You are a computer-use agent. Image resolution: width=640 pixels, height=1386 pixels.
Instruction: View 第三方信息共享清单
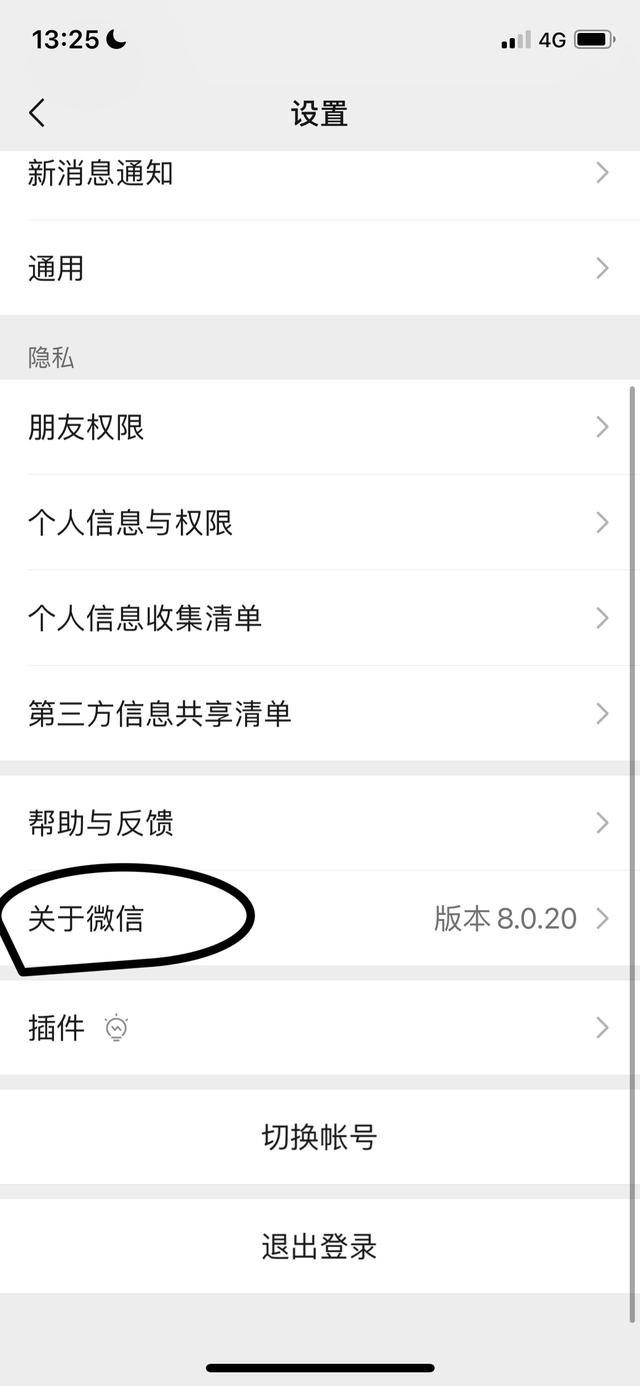318,714
